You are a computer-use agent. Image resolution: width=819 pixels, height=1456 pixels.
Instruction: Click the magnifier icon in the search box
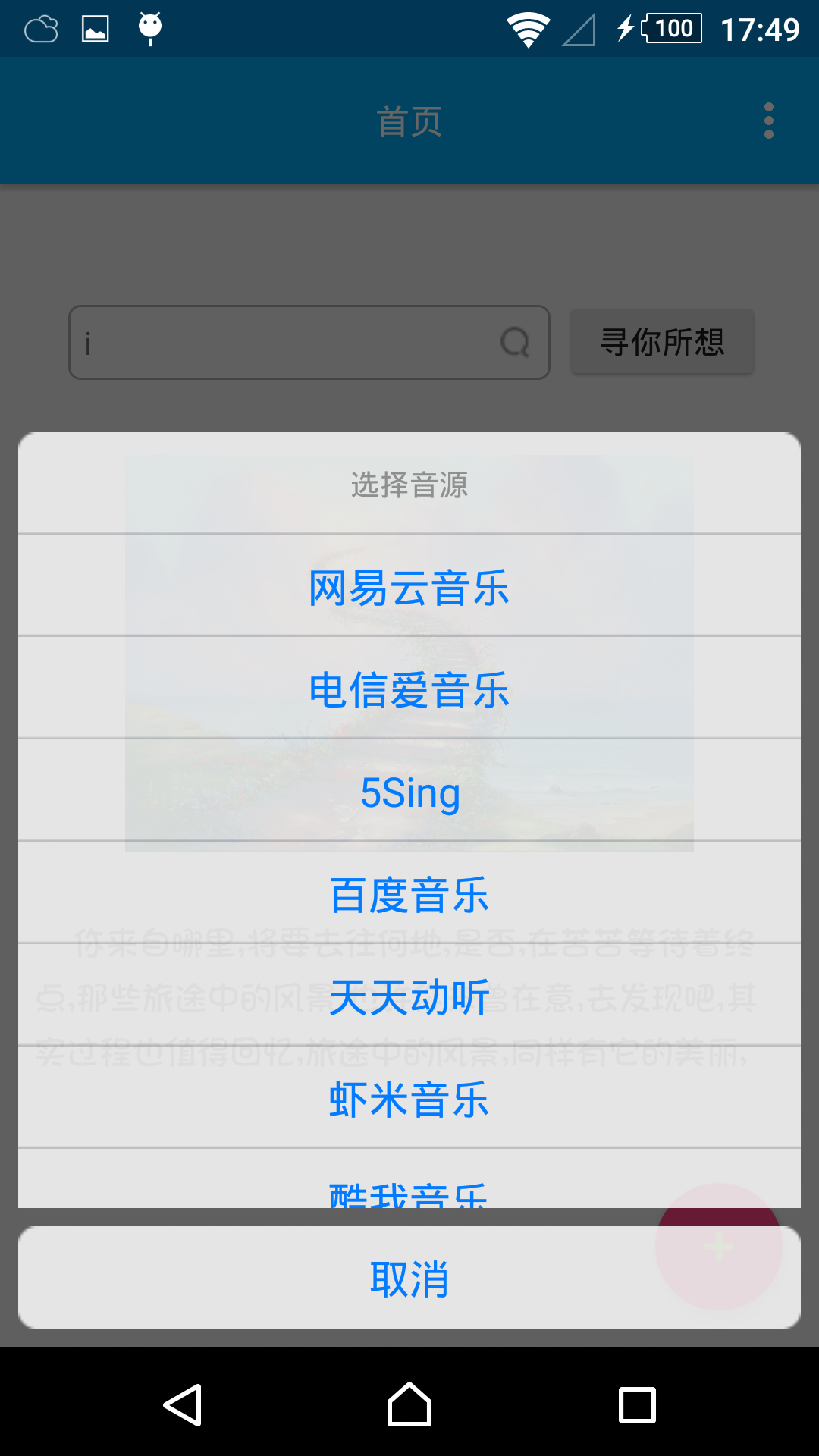(x=516, y=343)
